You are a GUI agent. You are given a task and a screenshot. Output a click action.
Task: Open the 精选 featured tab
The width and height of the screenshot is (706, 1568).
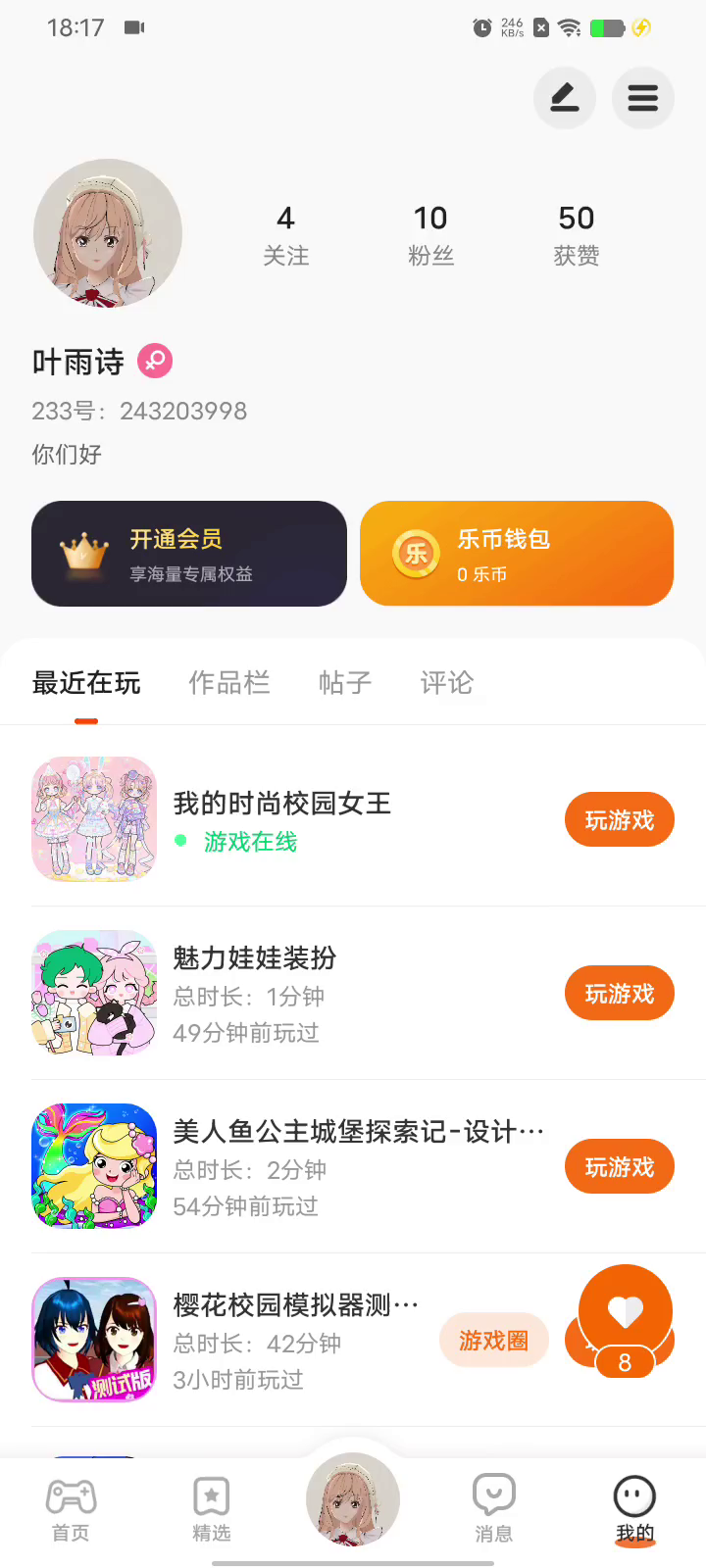pyautogui.click(x=212, y=1509)
